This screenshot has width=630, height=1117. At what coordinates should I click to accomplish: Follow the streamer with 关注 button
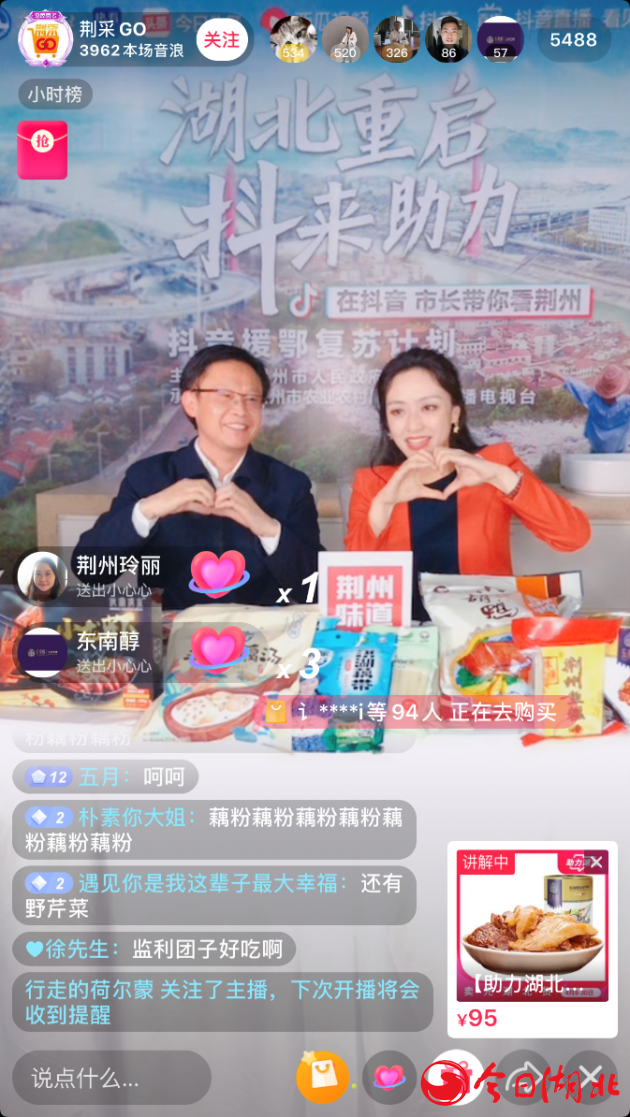point(223,40)
